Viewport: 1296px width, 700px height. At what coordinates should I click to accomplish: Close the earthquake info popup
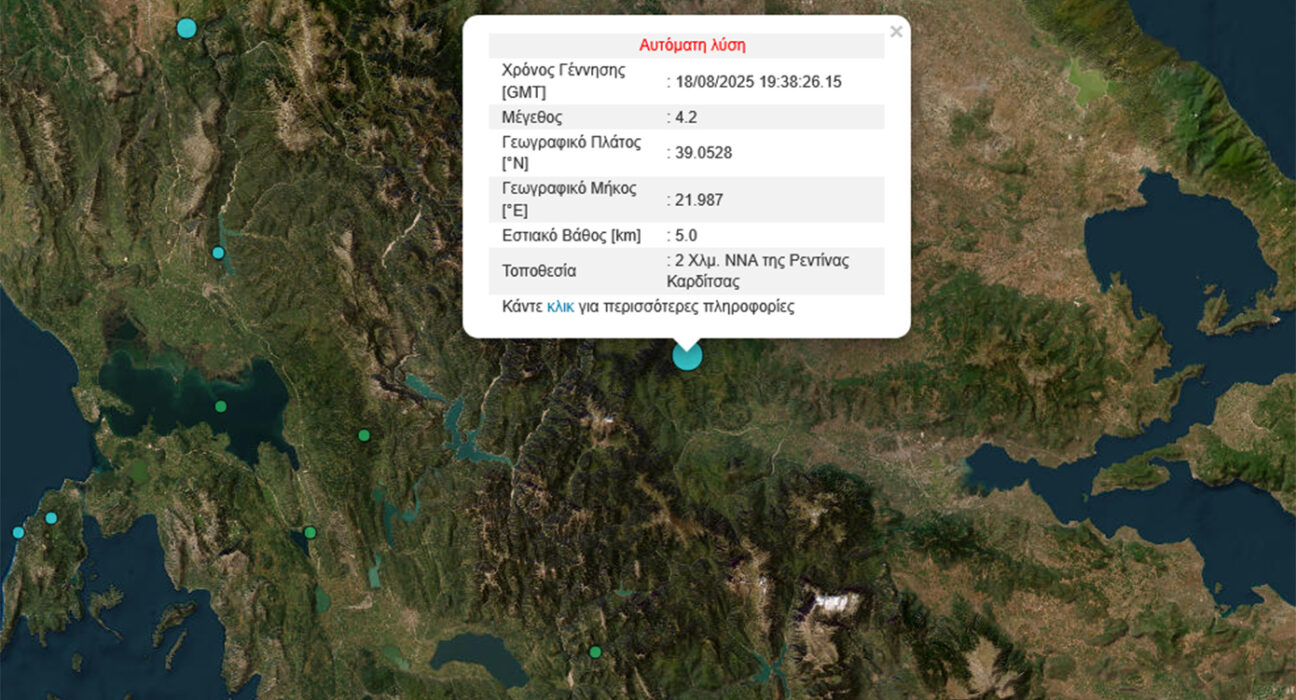[x=896, y=32]
